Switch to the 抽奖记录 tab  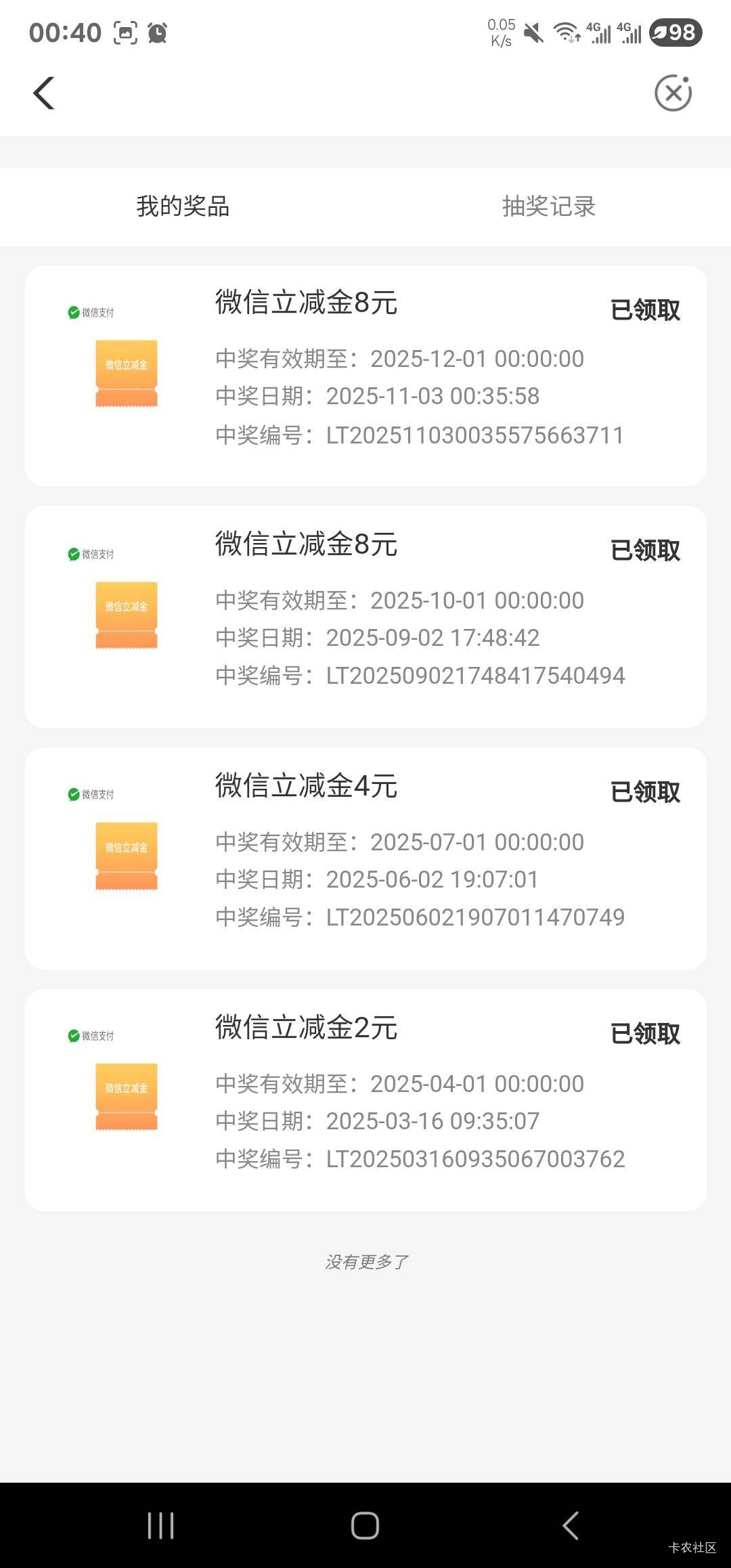click(x=548, y=206)
